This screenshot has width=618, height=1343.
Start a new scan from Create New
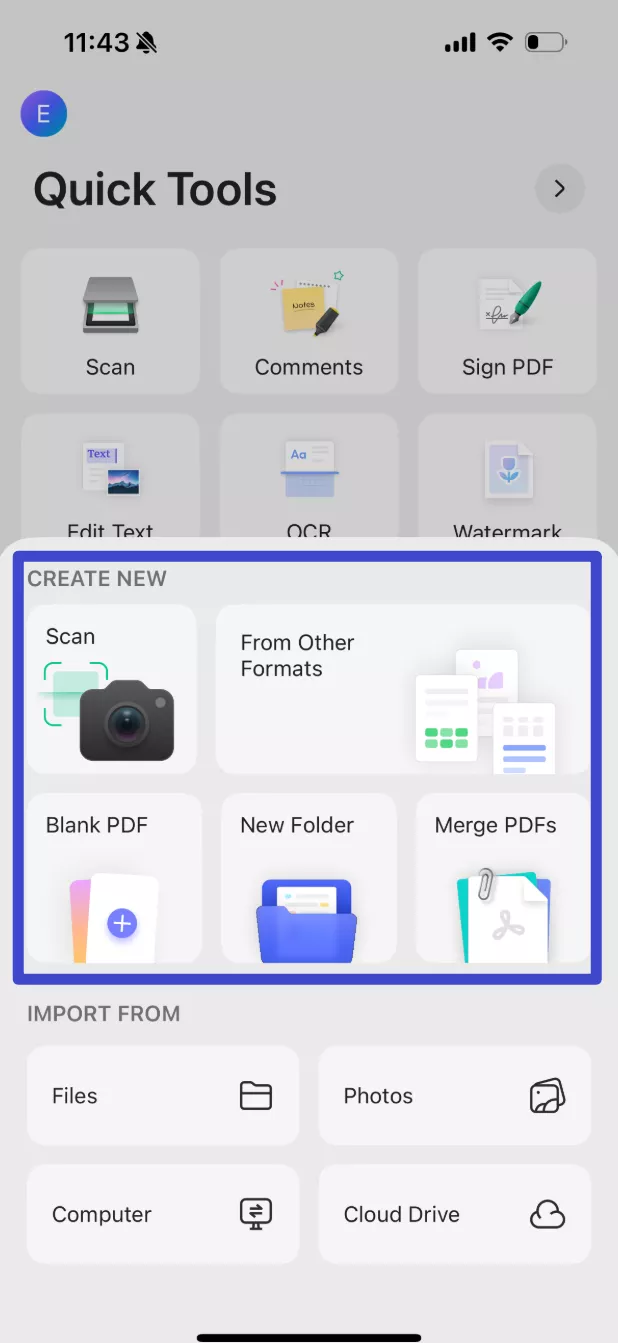pyautogui.click(x=111, y=688)
